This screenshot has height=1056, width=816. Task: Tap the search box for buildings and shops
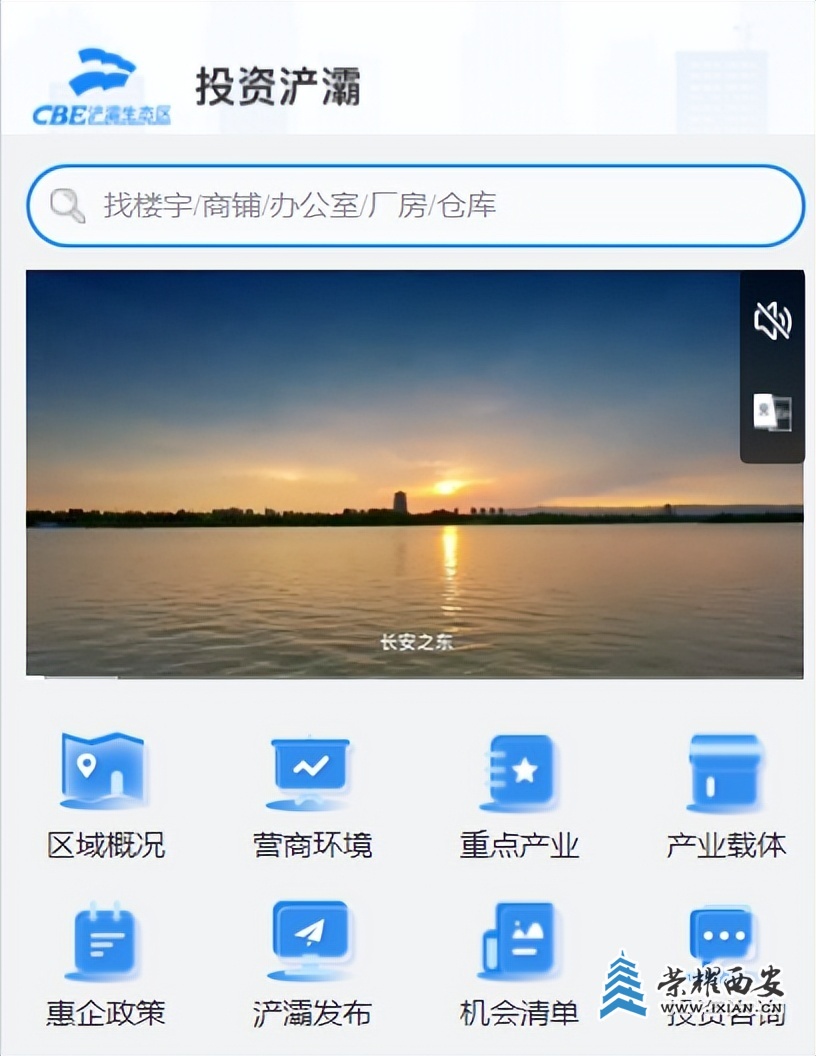(415, 206)
